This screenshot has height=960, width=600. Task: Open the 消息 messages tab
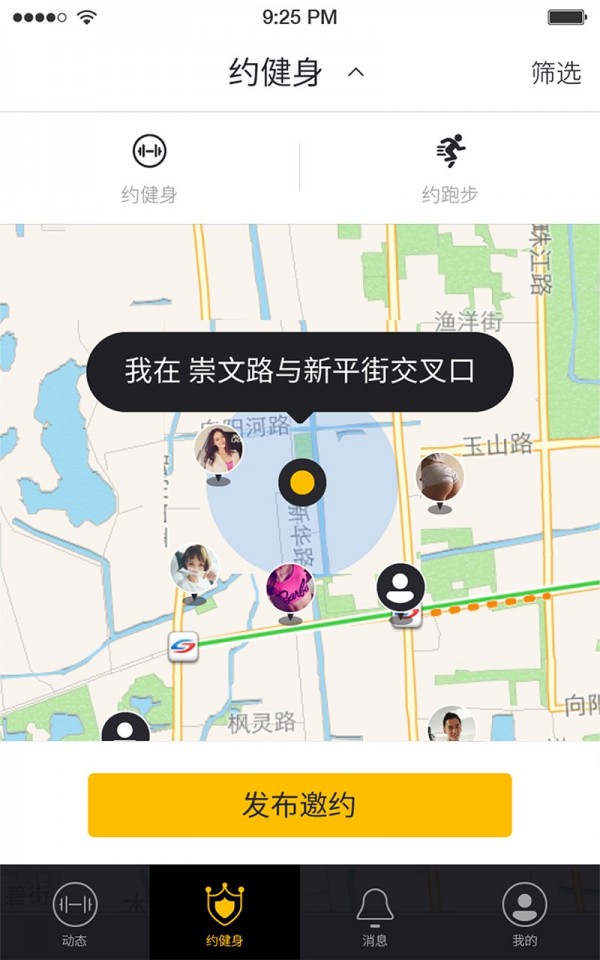(x=375, y=913)
